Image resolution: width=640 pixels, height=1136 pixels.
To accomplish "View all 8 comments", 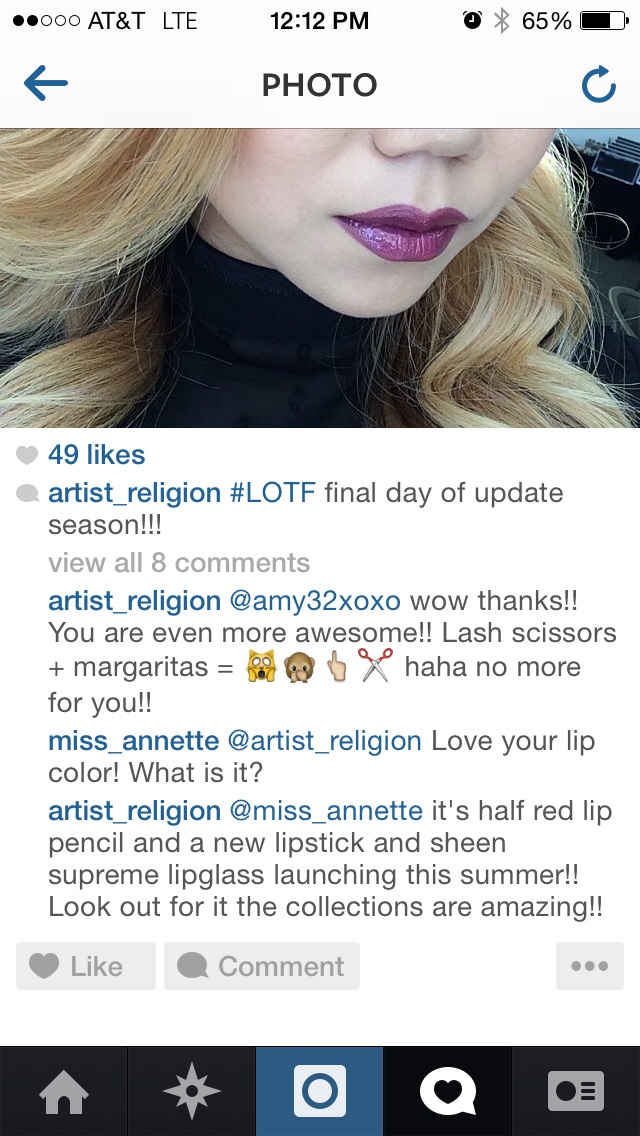I will coord(179,563).
